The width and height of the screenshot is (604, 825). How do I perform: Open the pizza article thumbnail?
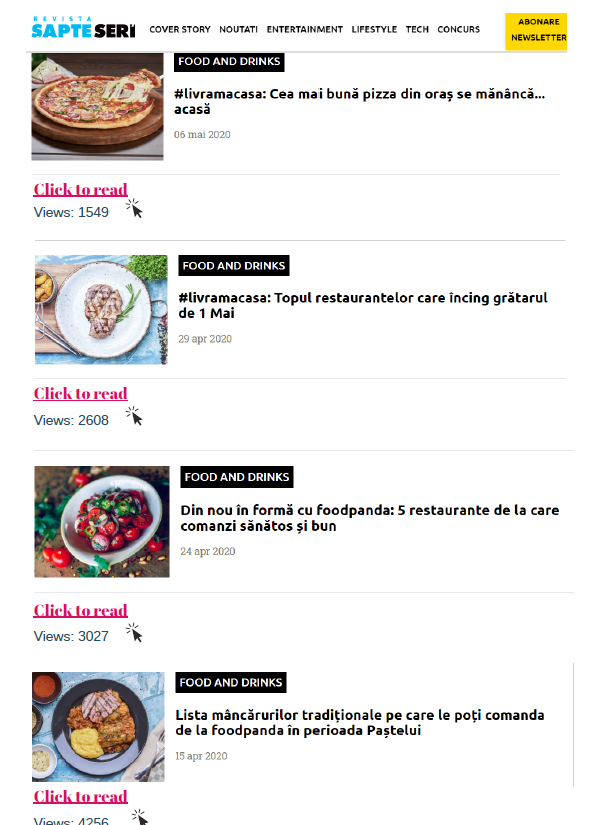(97, 105)
